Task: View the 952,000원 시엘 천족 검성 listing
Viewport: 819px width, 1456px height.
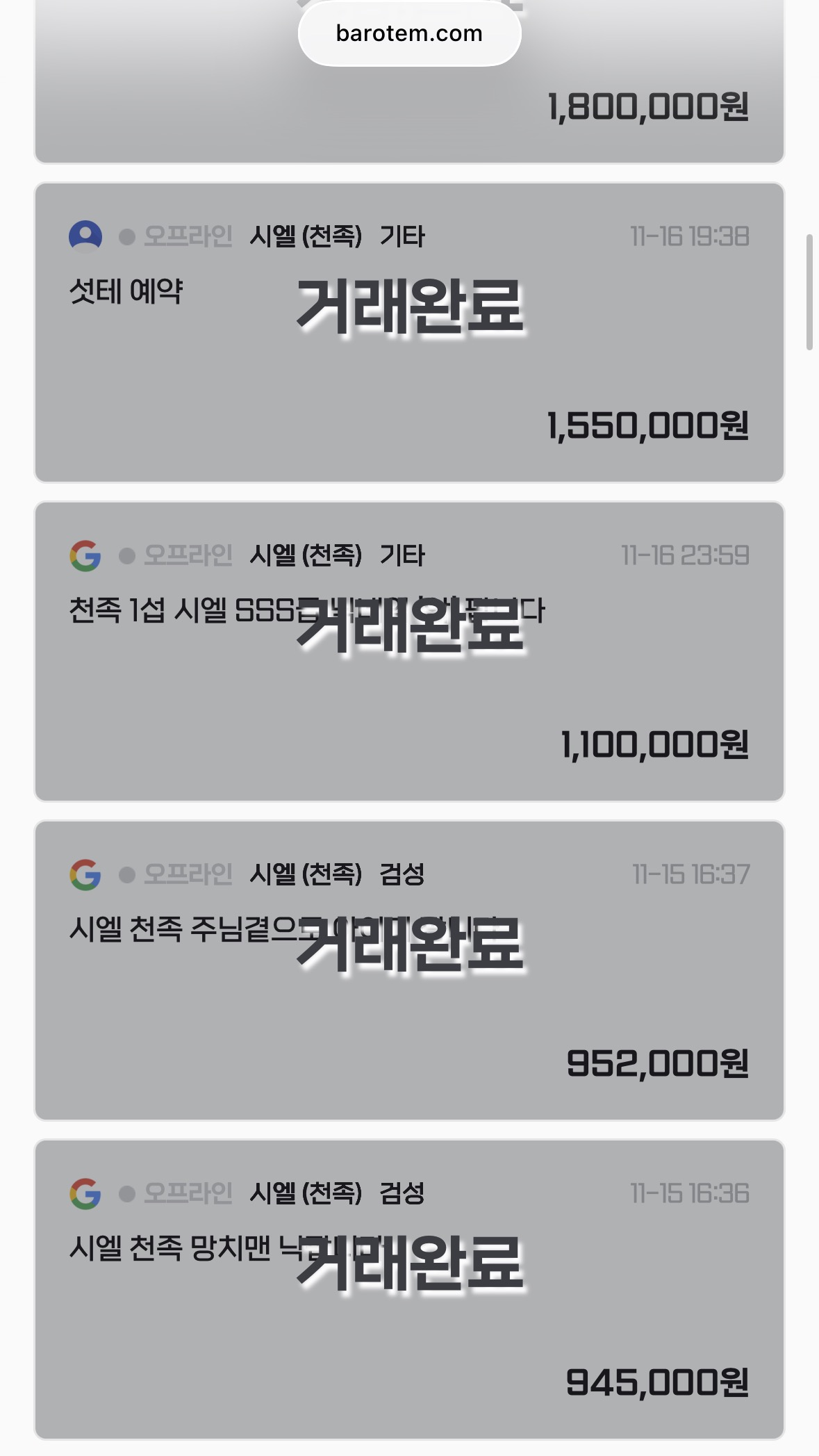Action: (x=409, y=970)
